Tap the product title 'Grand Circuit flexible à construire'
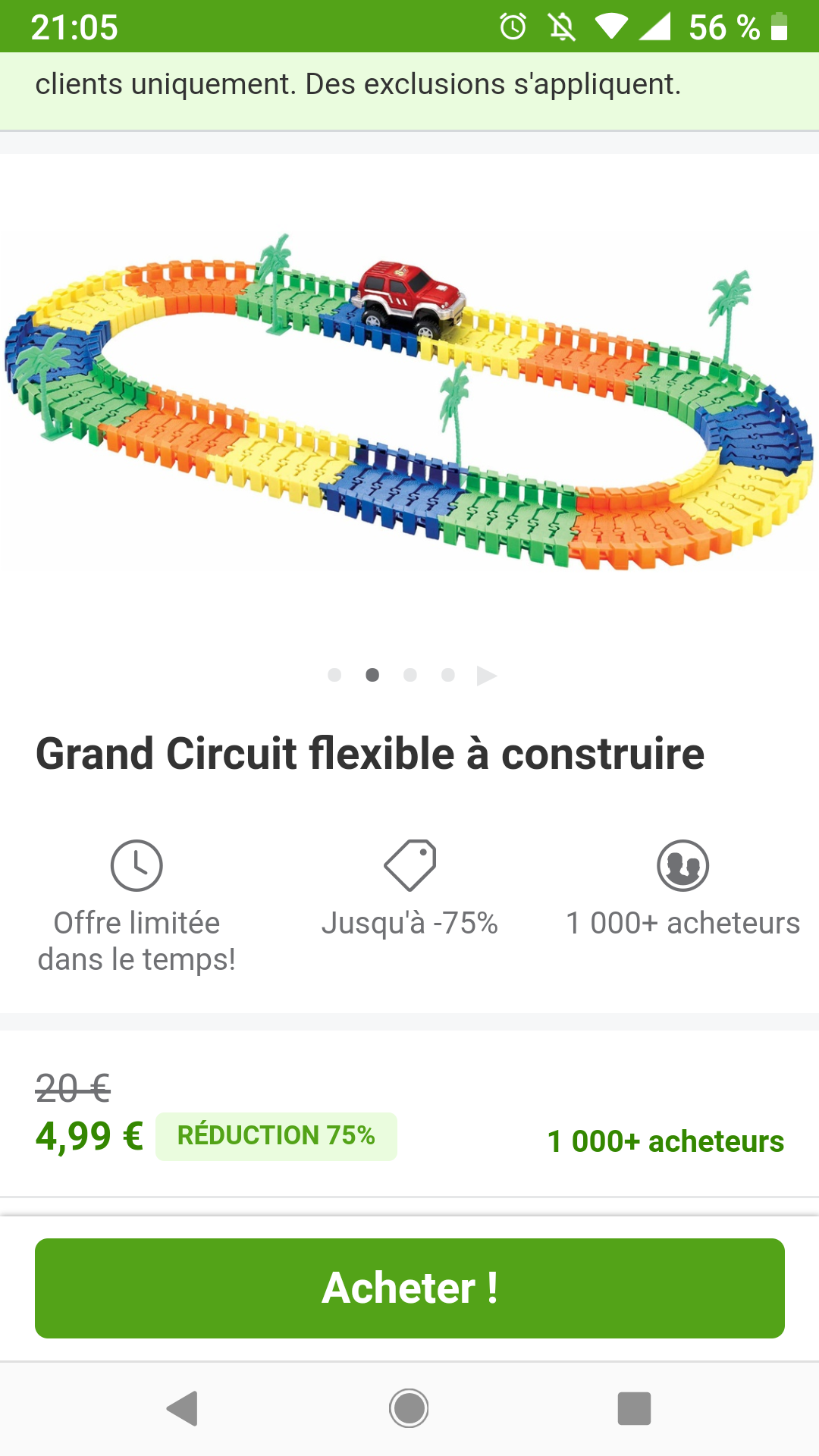The width and height of the screenshot is (819, 1456). click(x=370, y=754)
